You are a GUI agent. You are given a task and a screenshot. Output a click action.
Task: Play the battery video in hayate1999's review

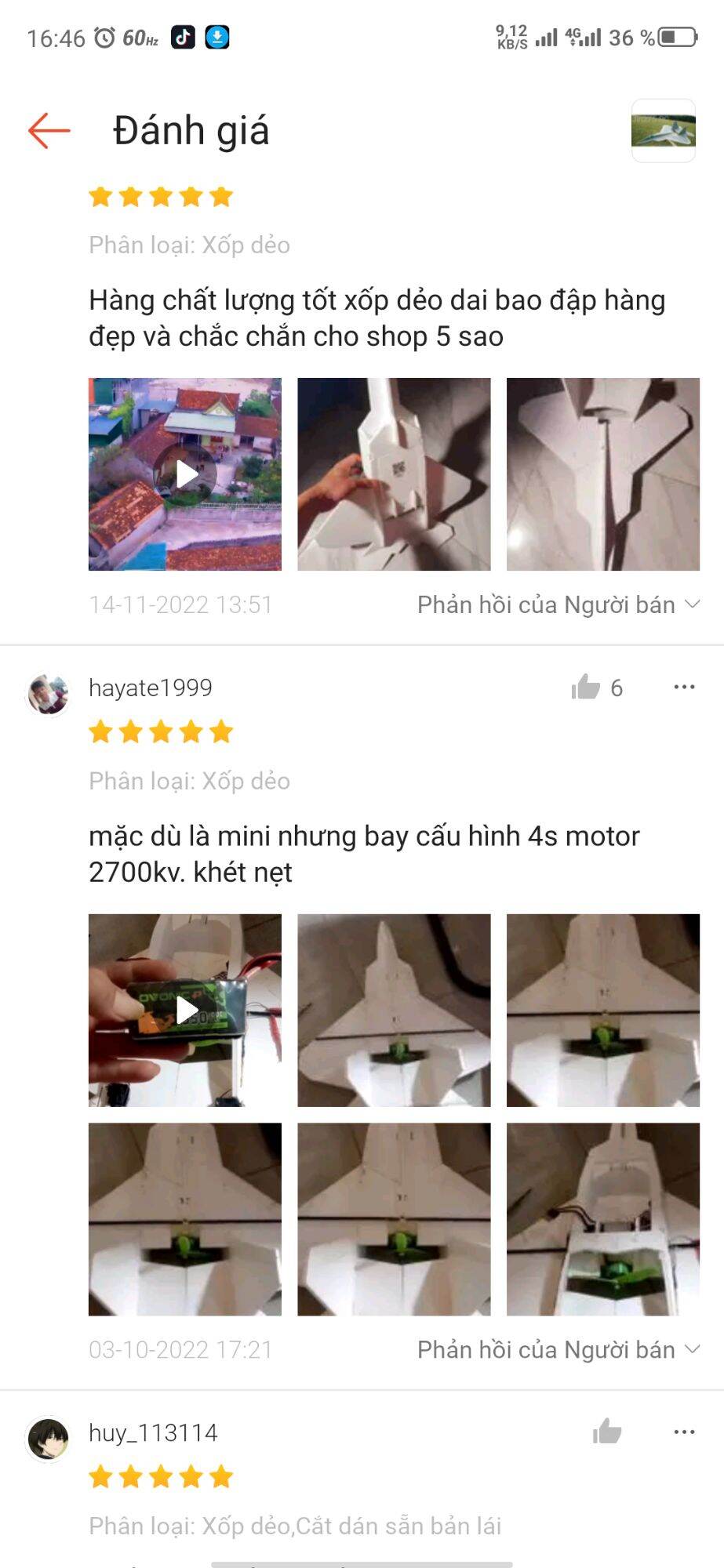[x=185, y=1011]
